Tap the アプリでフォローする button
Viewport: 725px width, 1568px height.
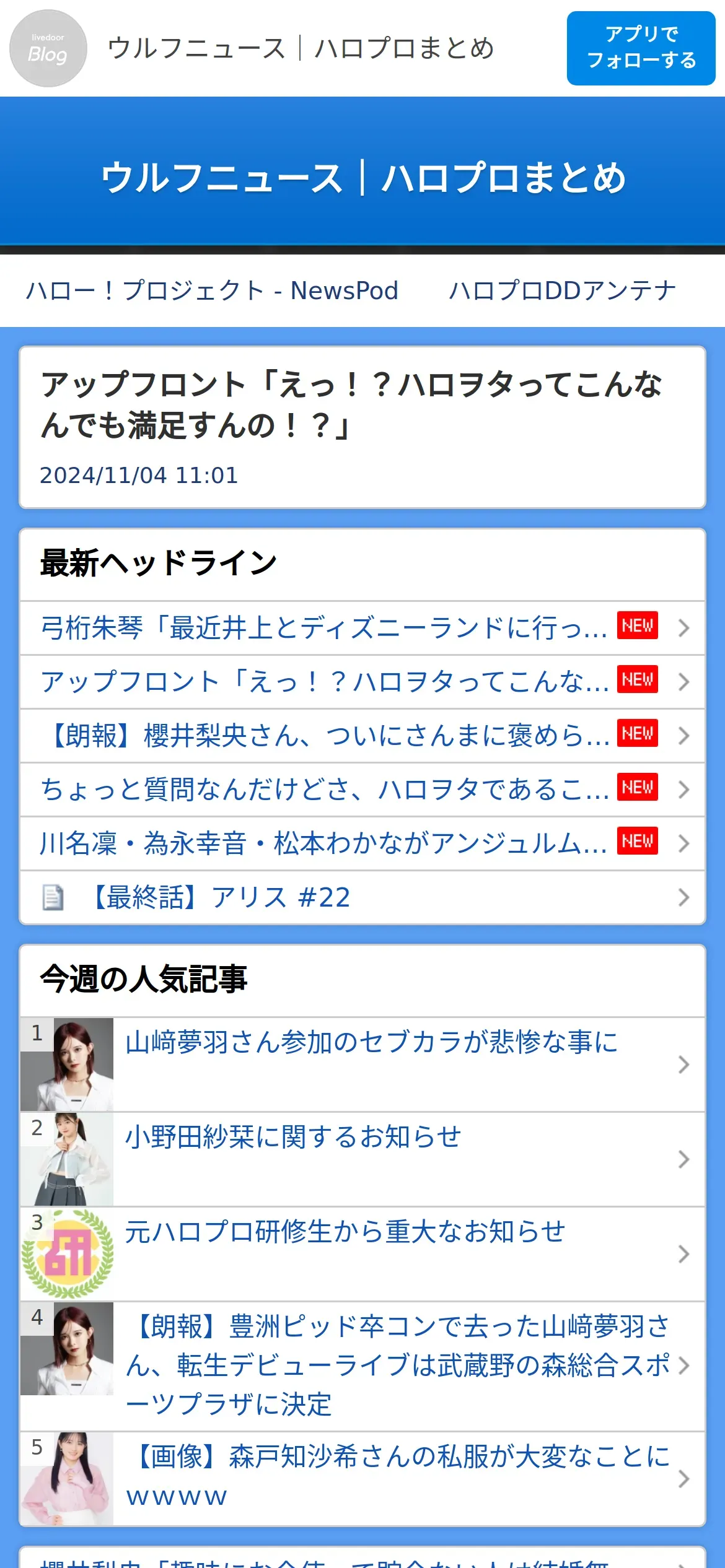(641, 48)
